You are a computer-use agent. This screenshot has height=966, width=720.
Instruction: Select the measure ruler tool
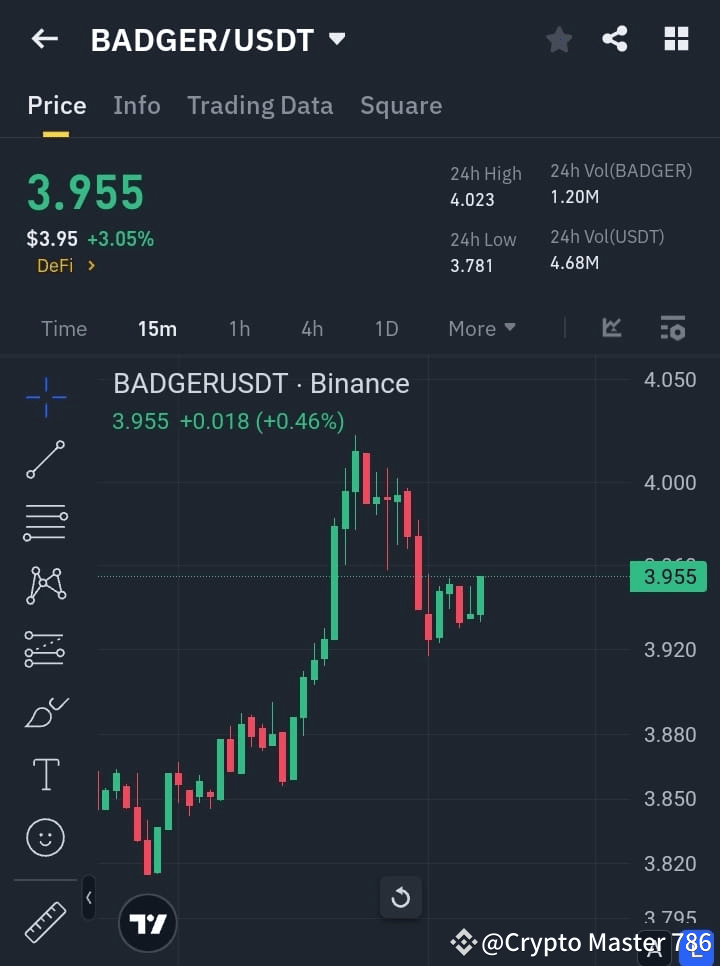click(45, 923)
